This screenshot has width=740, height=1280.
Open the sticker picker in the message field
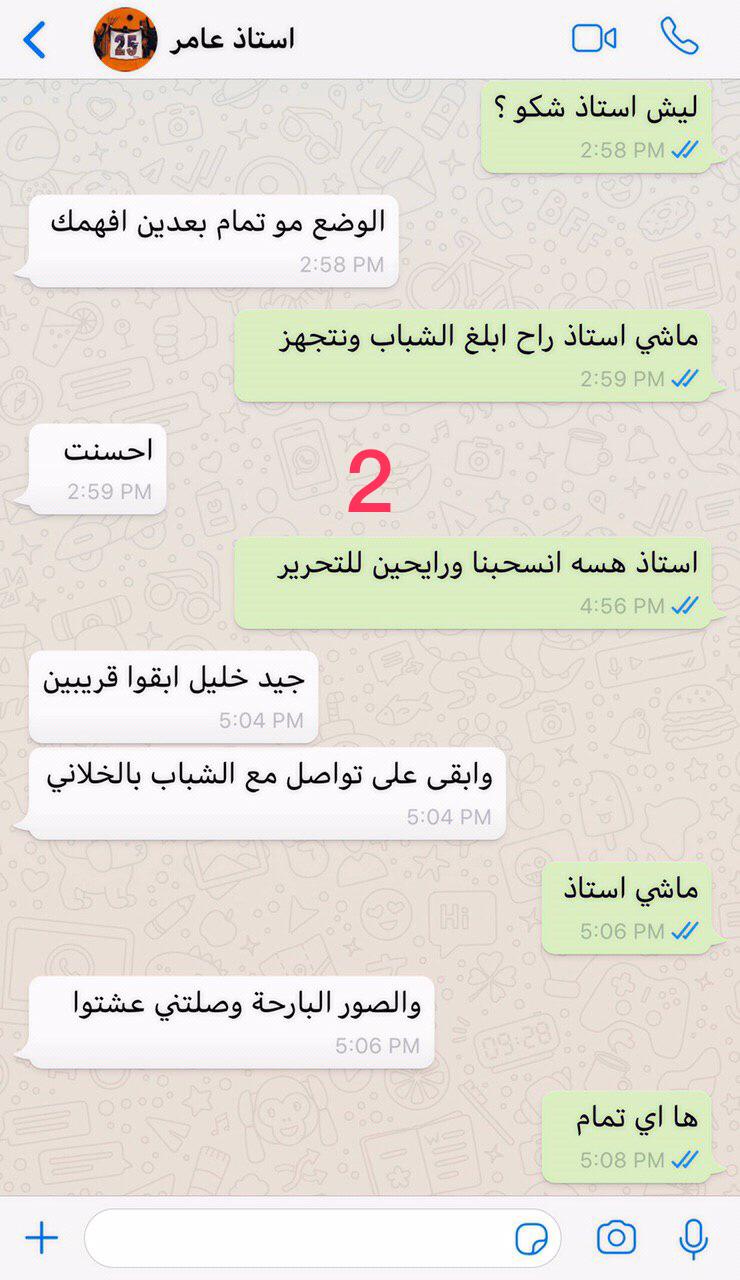532,1240
